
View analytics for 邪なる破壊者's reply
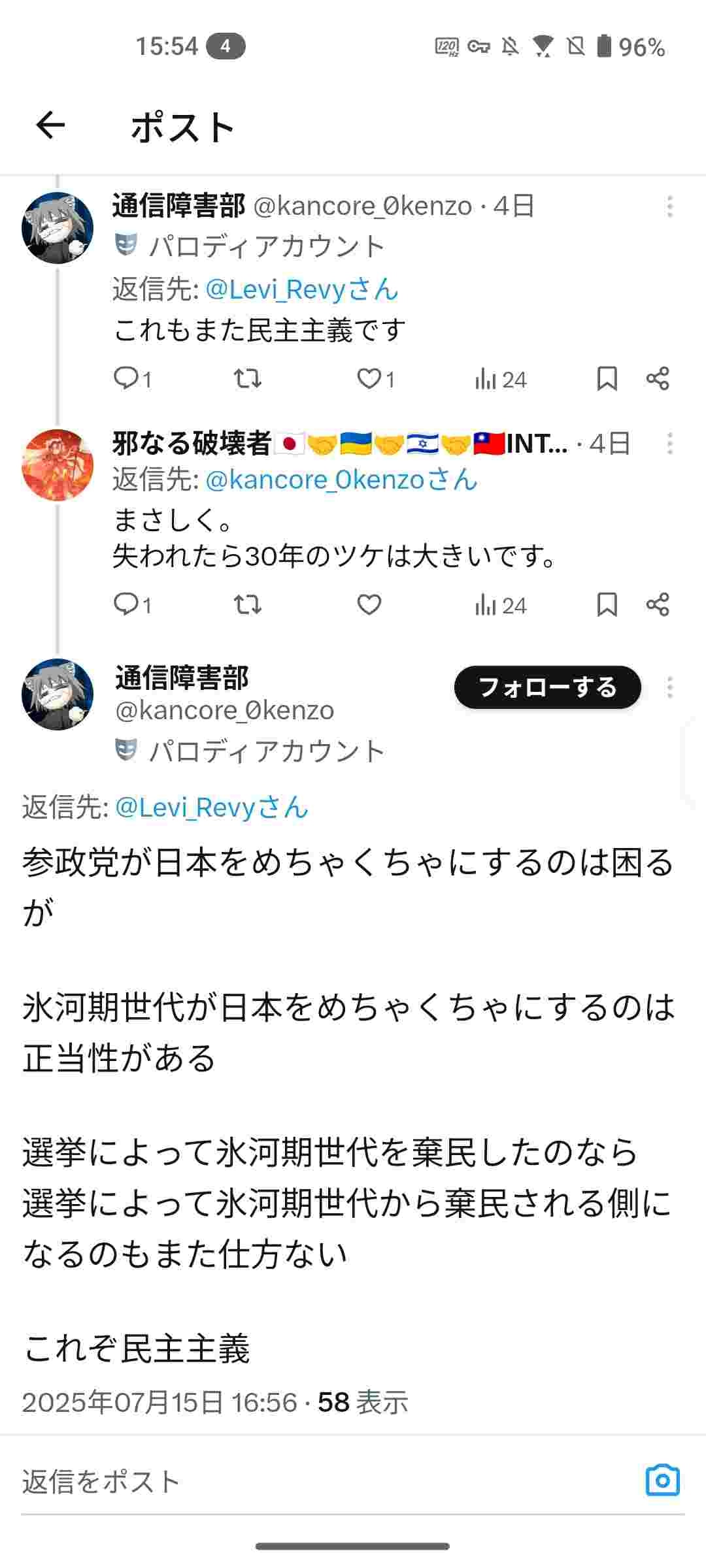[x=501, y=606]
